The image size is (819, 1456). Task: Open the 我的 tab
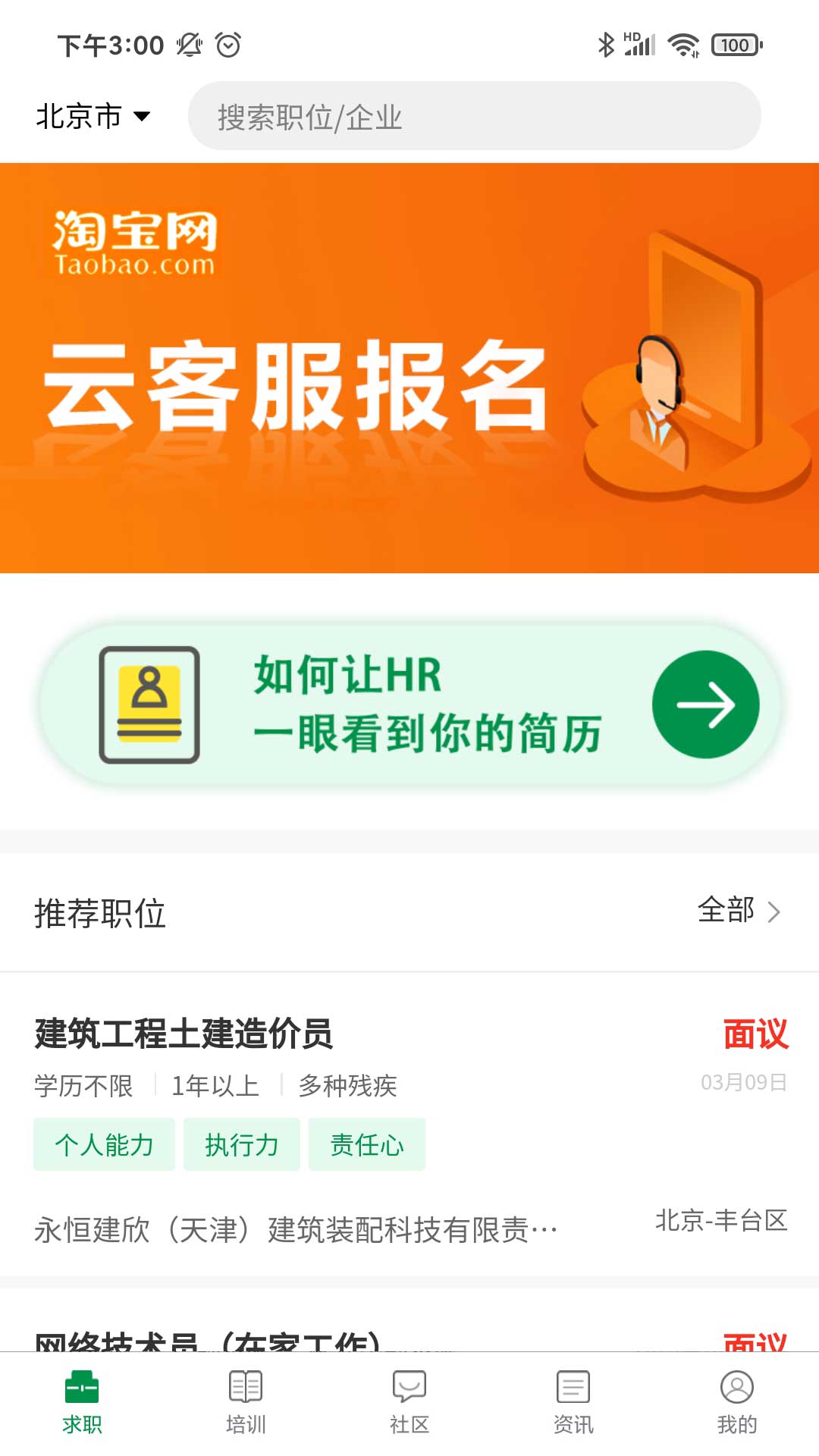[x=737, y=1403]
